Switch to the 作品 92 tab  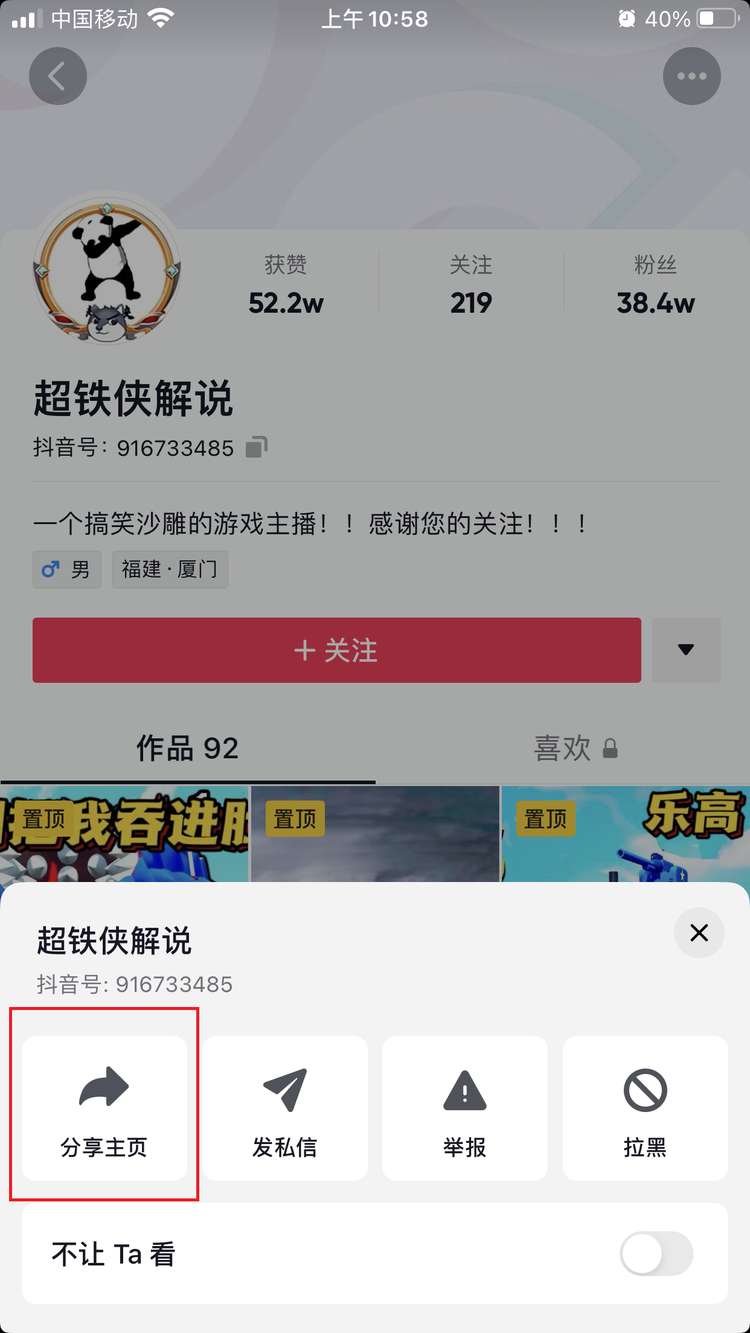pyautogui.click(x=187, y=748)
